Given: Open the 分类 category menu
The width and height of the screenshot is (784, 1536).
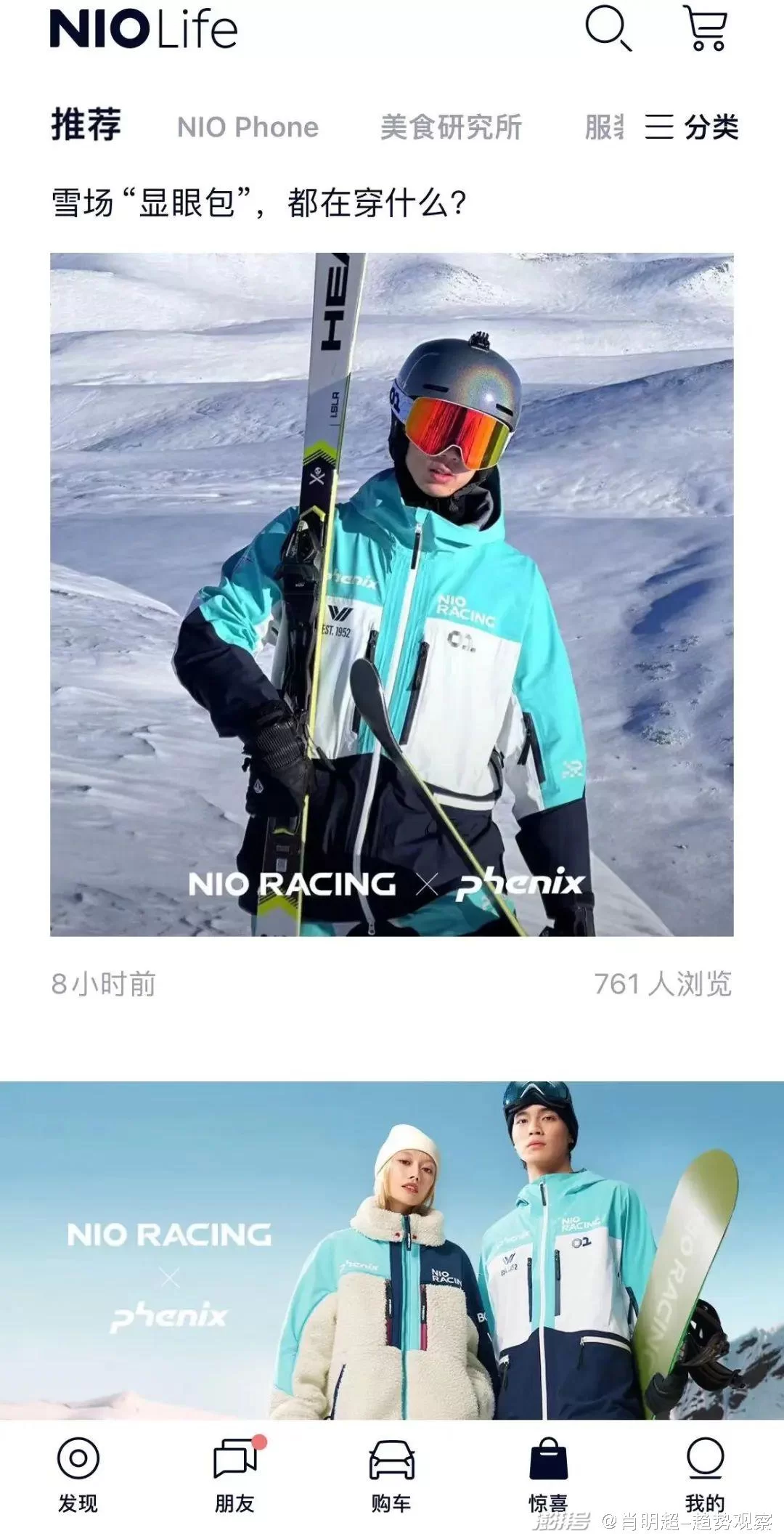Looking at the screenshot, I should pyautogui.click(x=692, y=127).
